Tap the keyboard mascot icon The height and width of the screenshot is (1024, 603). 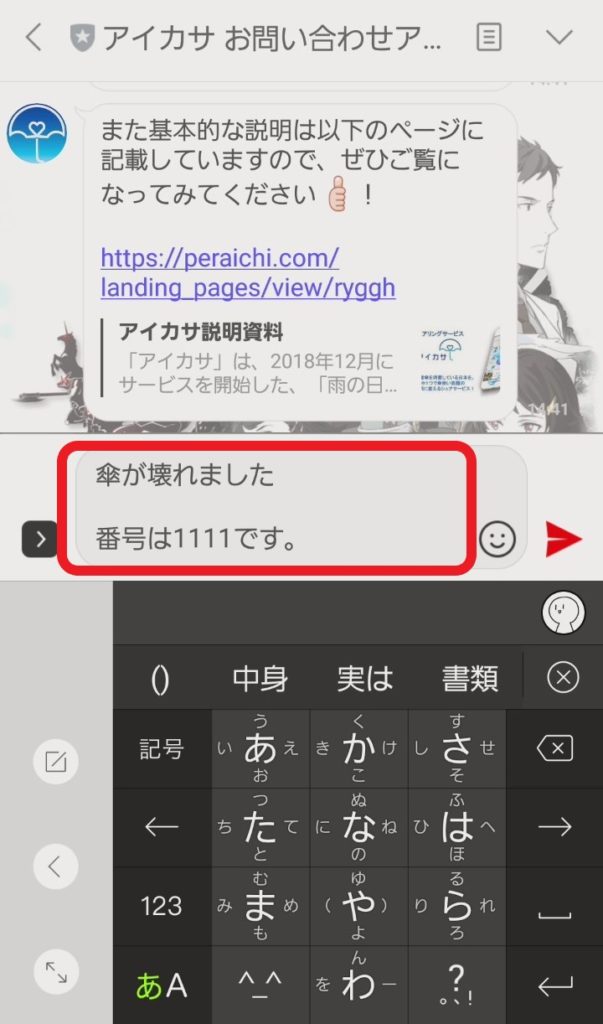coord(563,614)
